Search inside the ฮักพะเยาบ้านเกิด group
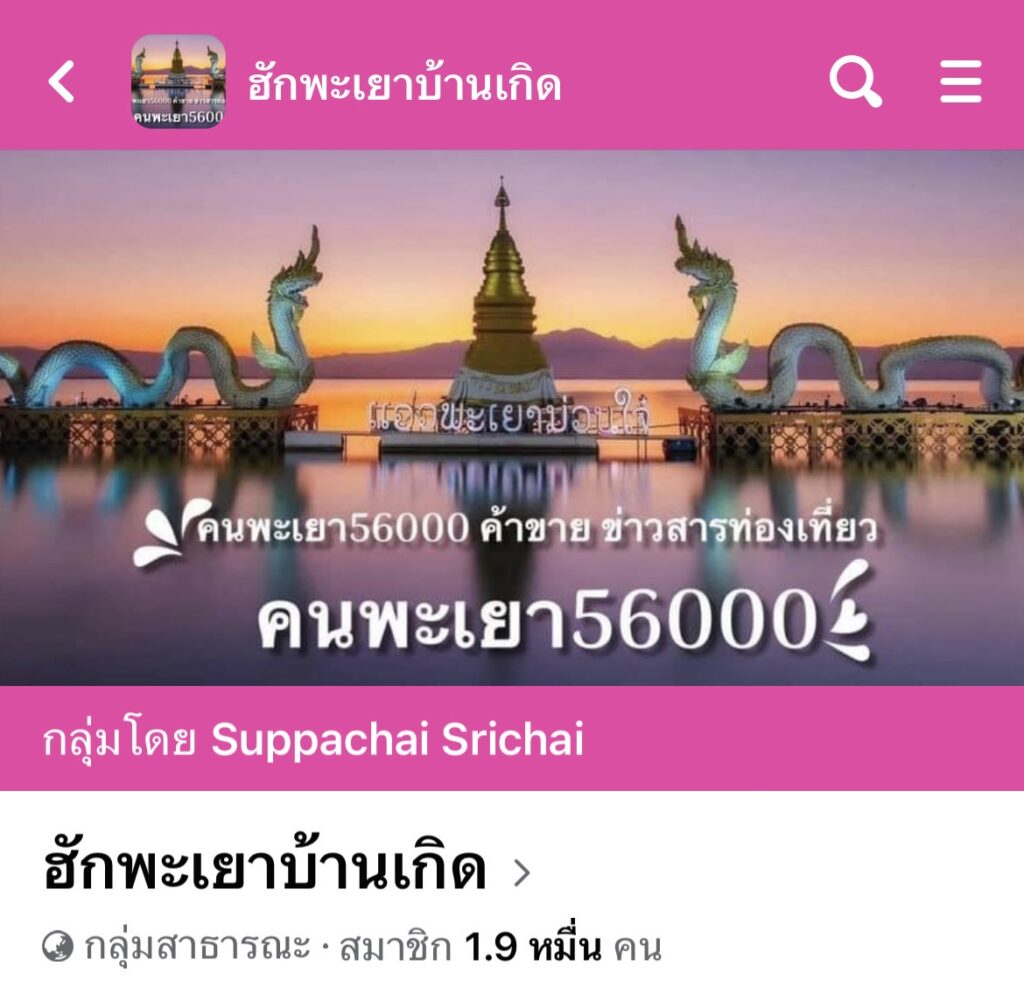 855,82
